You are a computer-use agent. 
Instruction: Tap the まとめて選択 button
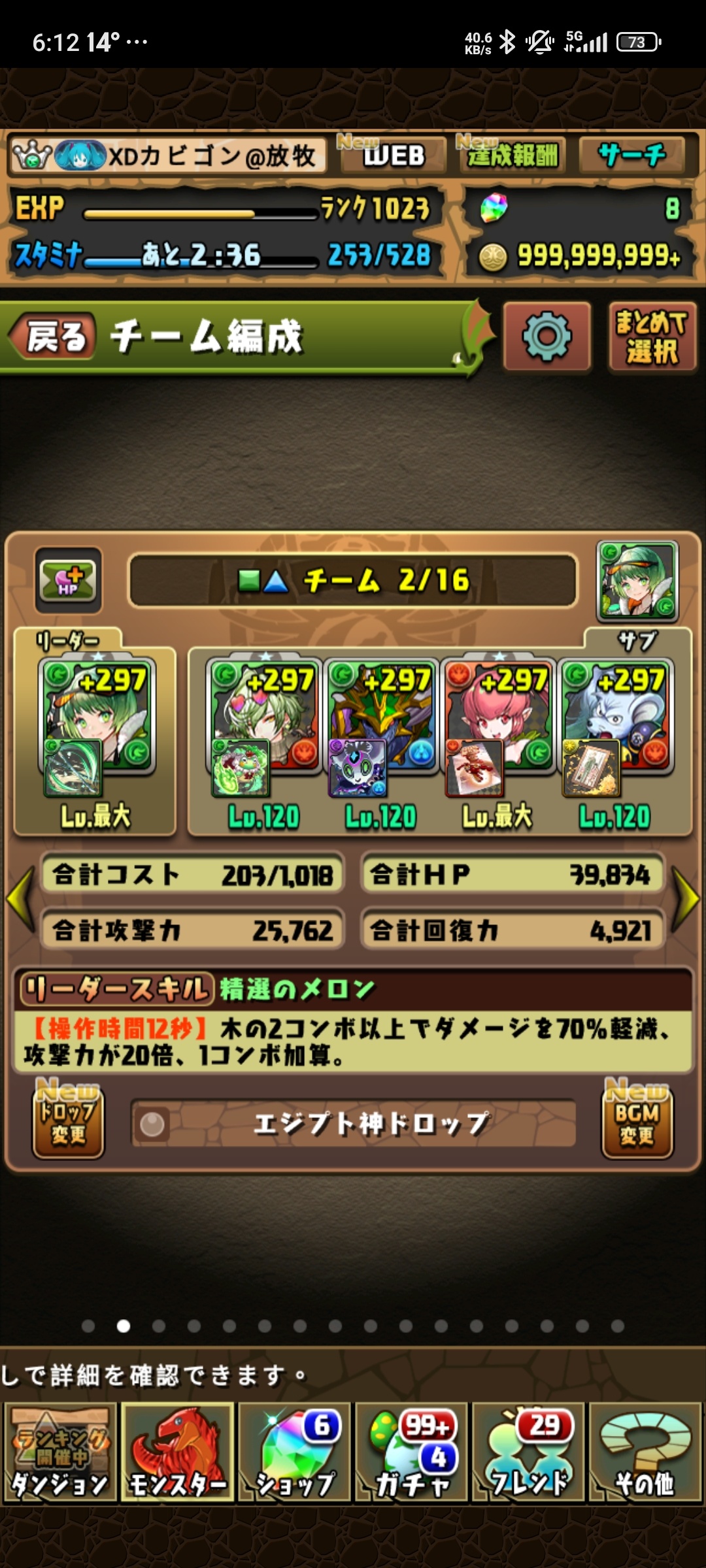(x=652, y=336)
